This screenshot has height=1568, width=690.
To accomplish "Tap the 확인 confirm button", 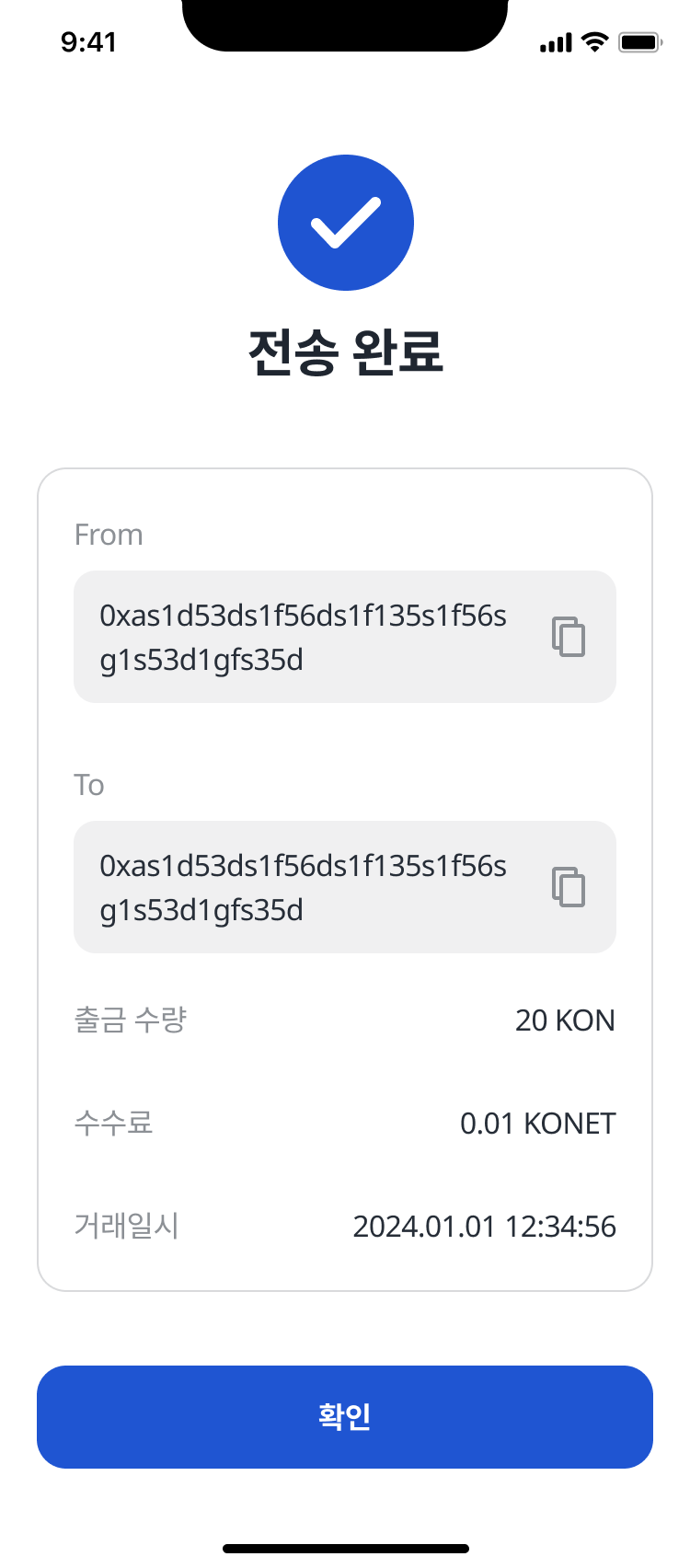I will tap(345, 1416).
